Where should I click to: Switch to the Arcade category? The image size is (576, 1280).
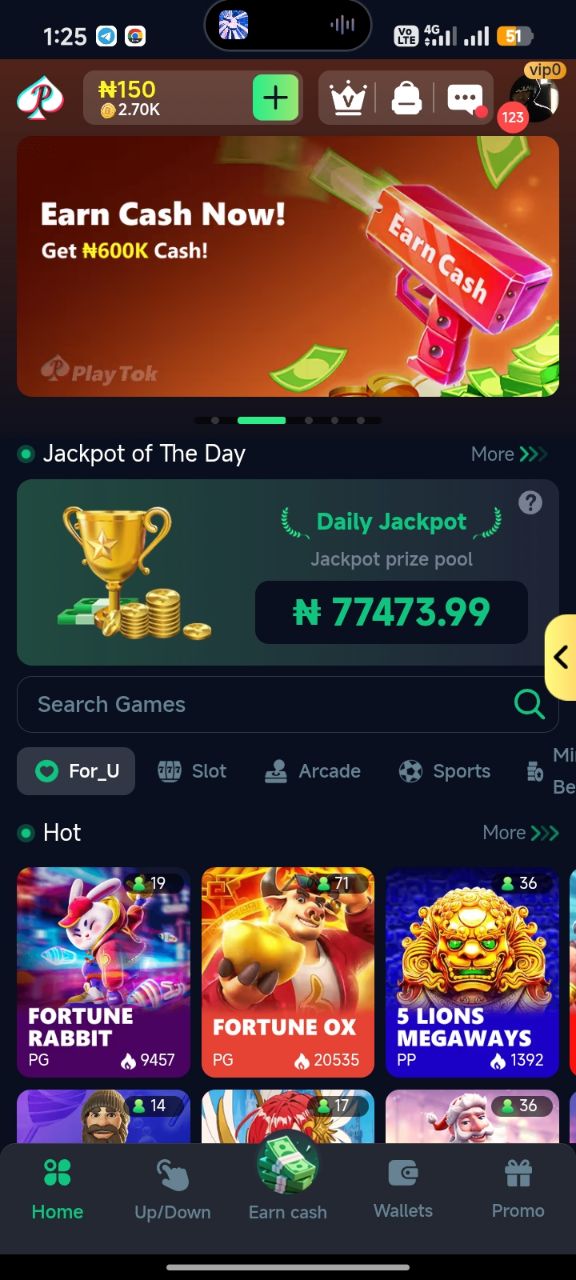click(312, 771)
